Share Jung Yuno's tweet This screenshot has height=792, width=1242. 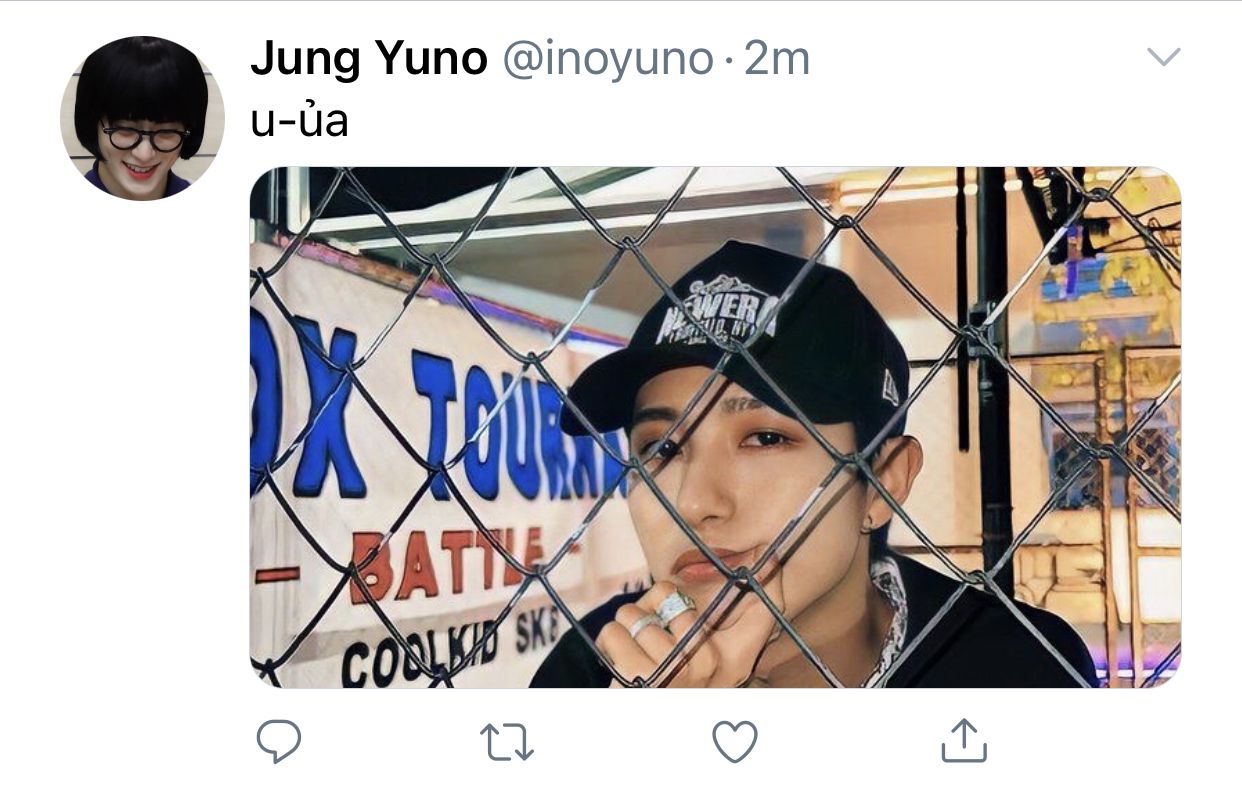tap(964, 741)
